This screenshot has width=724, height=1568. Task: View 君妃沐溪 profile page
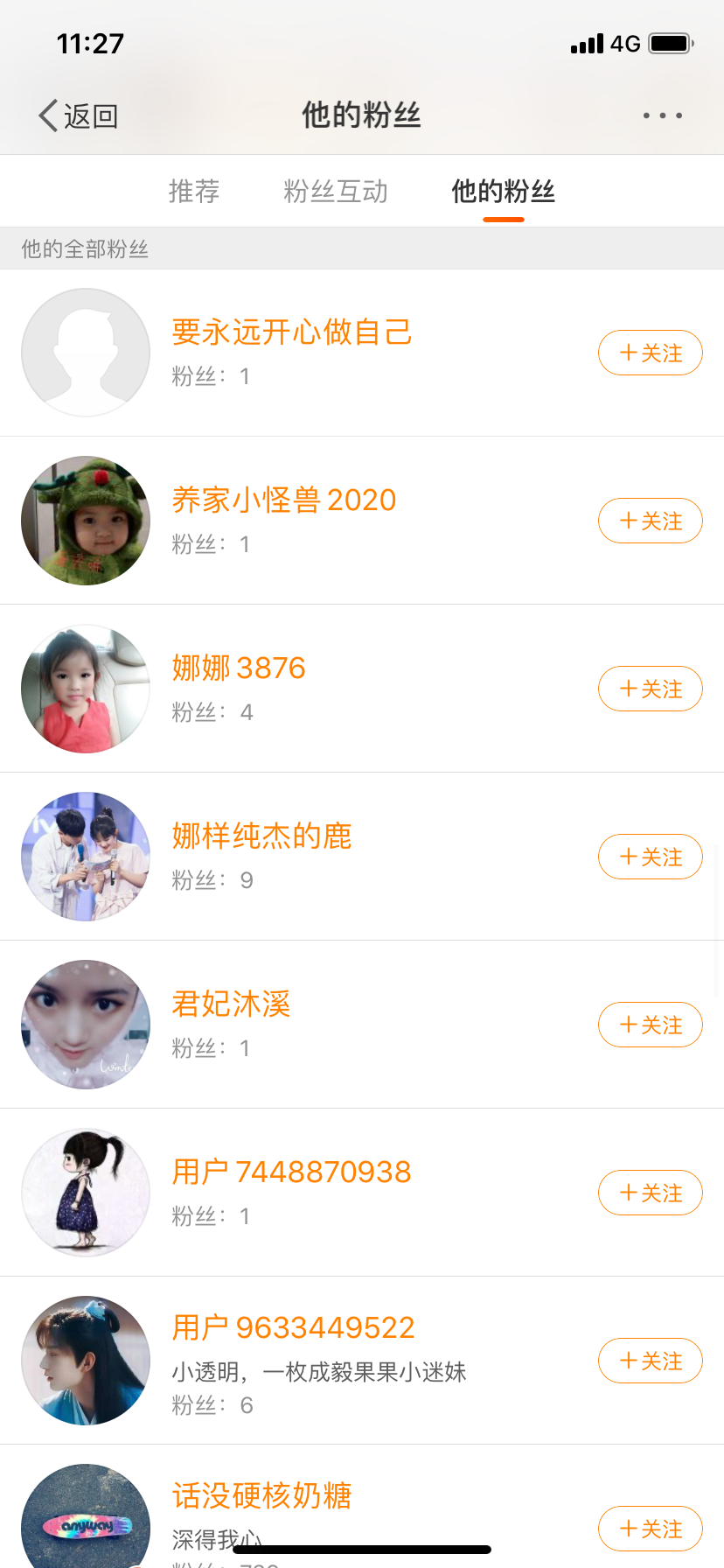231,1004
